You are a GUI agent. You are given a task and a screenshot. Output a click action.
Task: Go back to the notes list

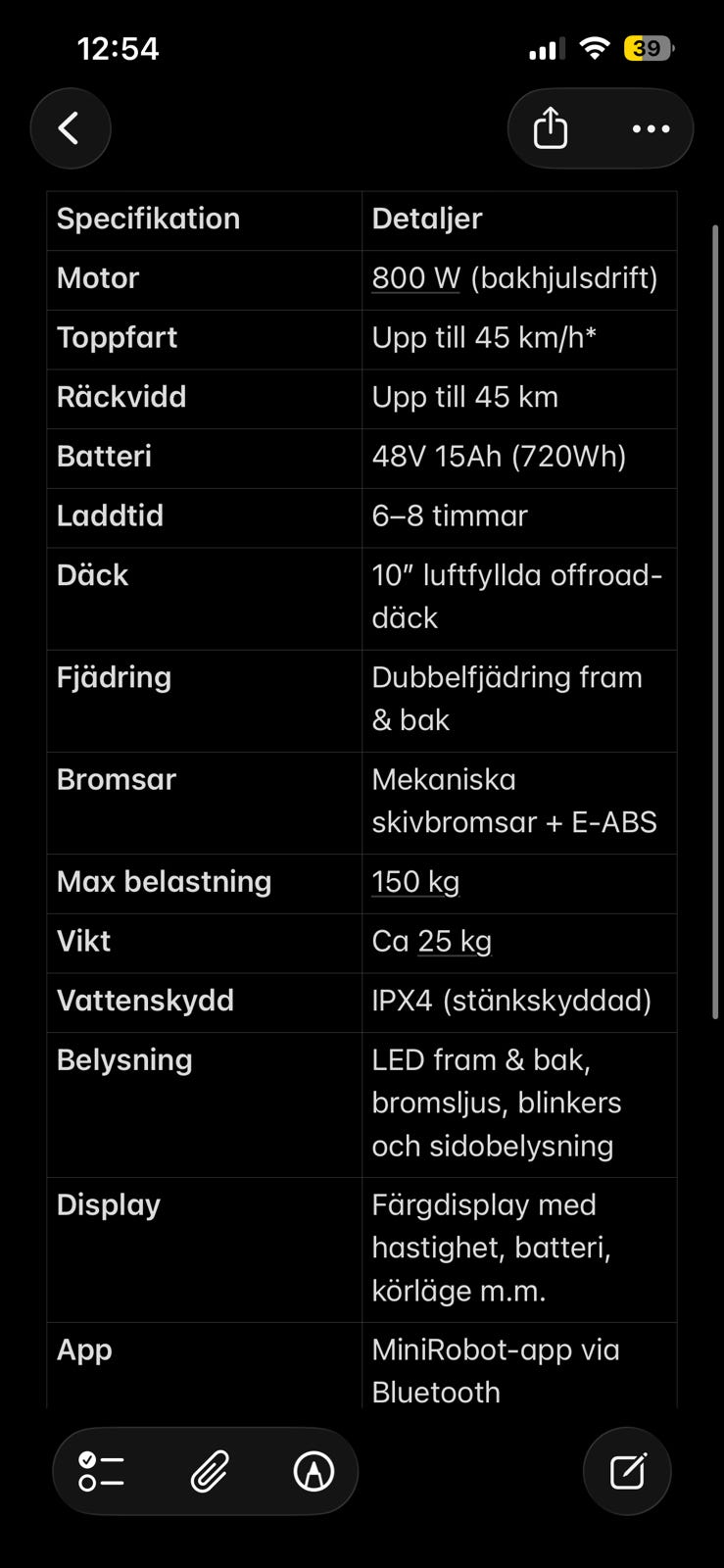tap(70, 128)
